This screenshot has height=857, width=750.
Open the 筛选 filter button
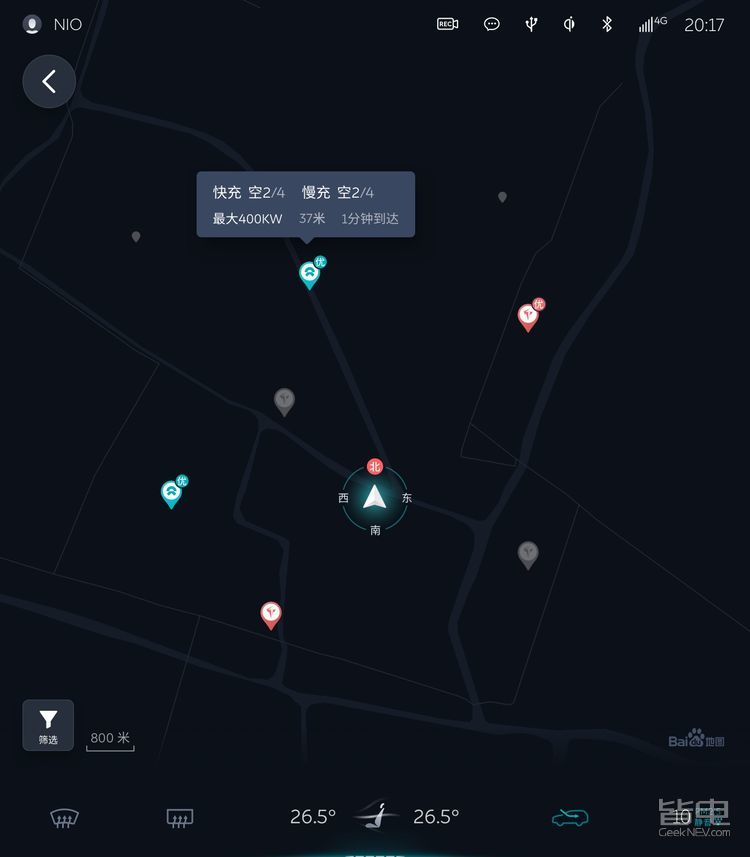[x=48, y=724]
